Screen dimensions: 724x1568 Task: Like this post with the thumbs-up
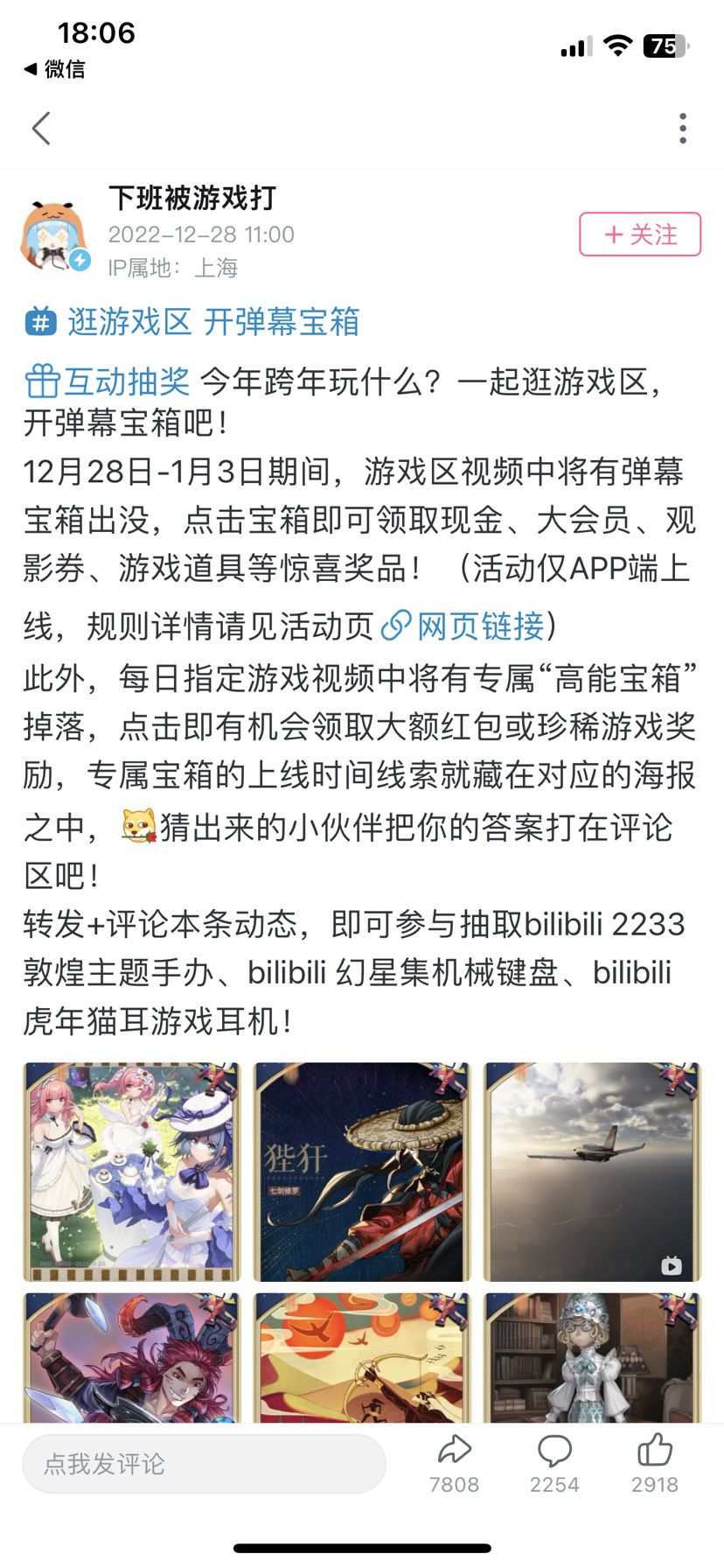(655, 1465)
